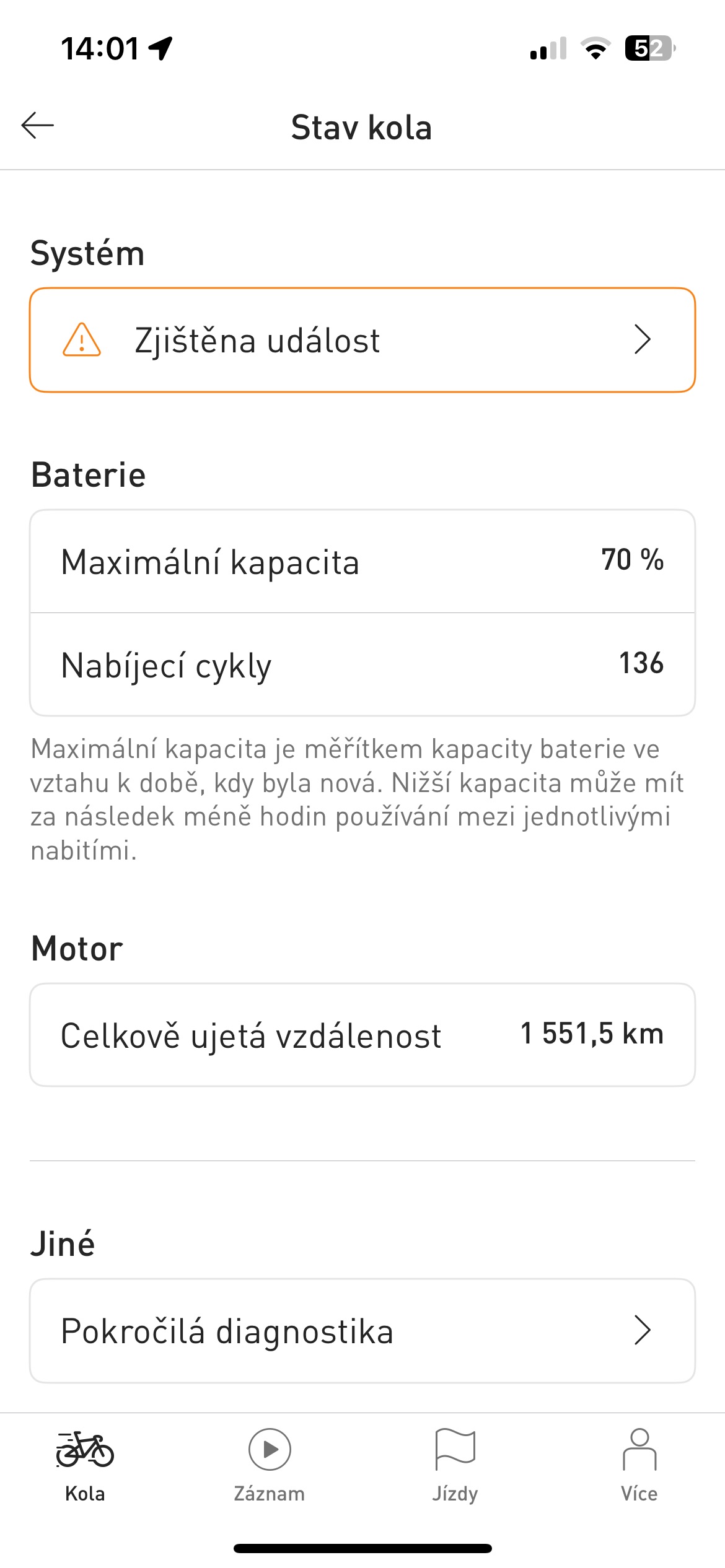Image resolution: width=725 pixels, height=1568 pixels.
Task: Go back with the arrow icon
Action: coord(38,126)
